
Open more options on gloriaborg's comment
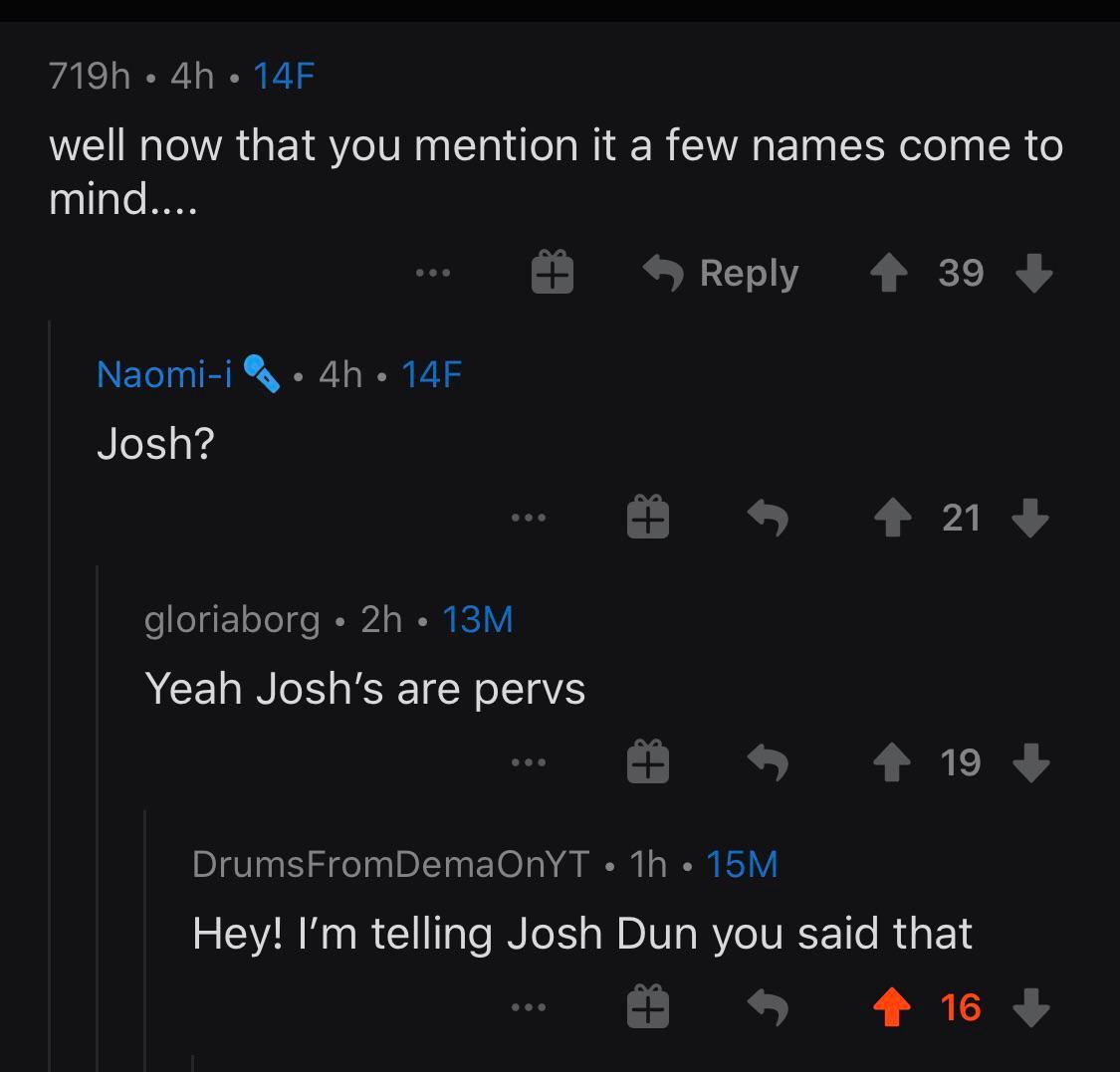[x=528, y=763]
